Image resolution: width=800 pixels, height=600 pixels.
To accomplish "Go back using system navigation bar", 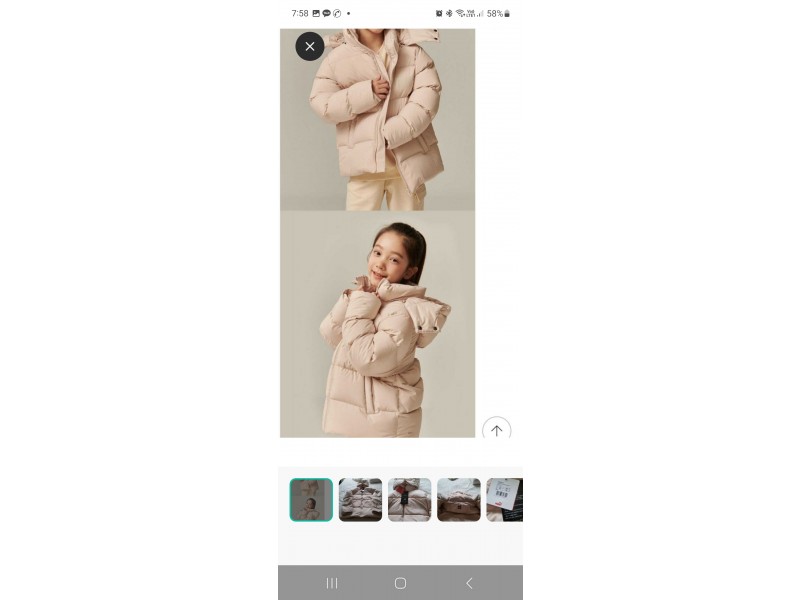I will (469, 583).
